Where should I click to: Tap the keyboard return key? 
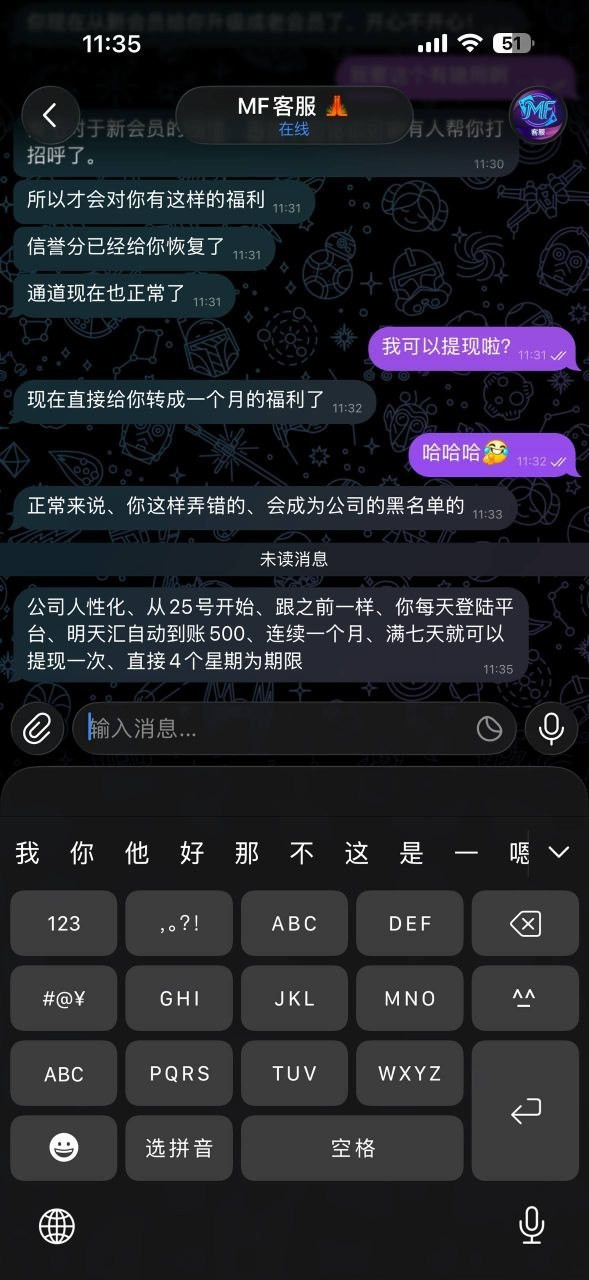[x=525, y=1110]
